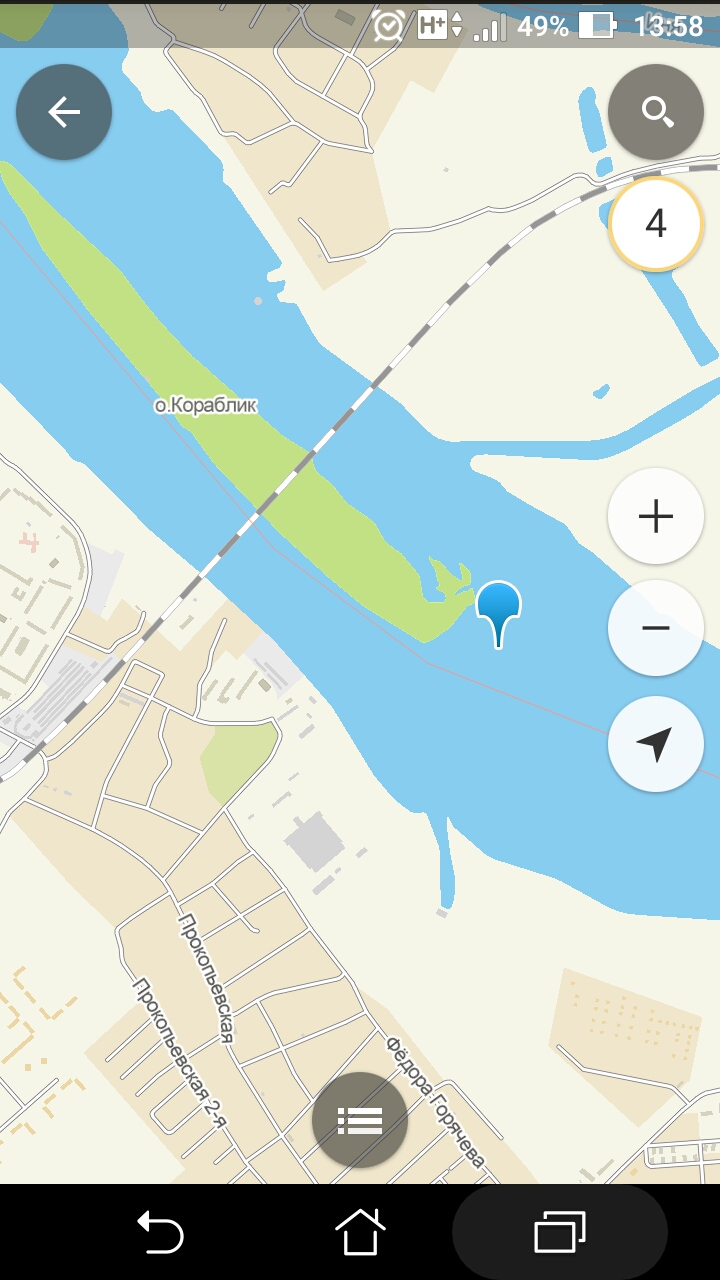Image resolution: width=720 pixels, height=1280 pixels.
Task: Zoom in on the map
Action: pyautogui.click(x=656, y=516)
